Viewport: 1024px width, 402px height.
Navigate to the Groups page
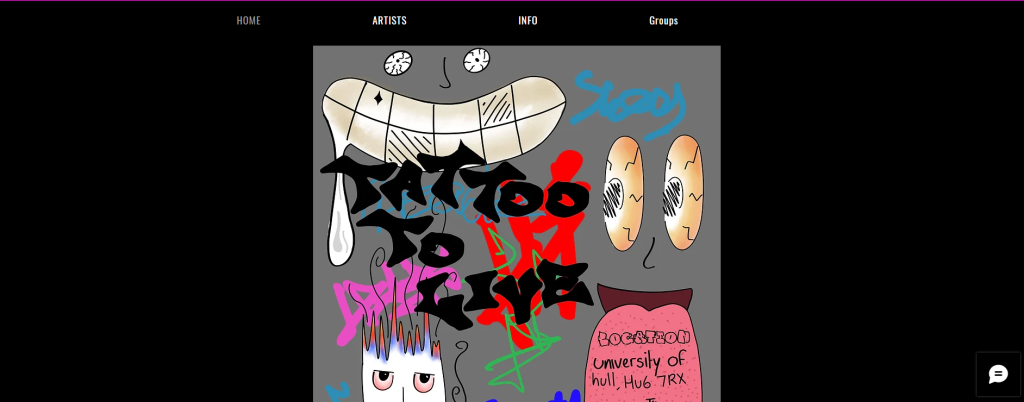[x=663, y=20]
